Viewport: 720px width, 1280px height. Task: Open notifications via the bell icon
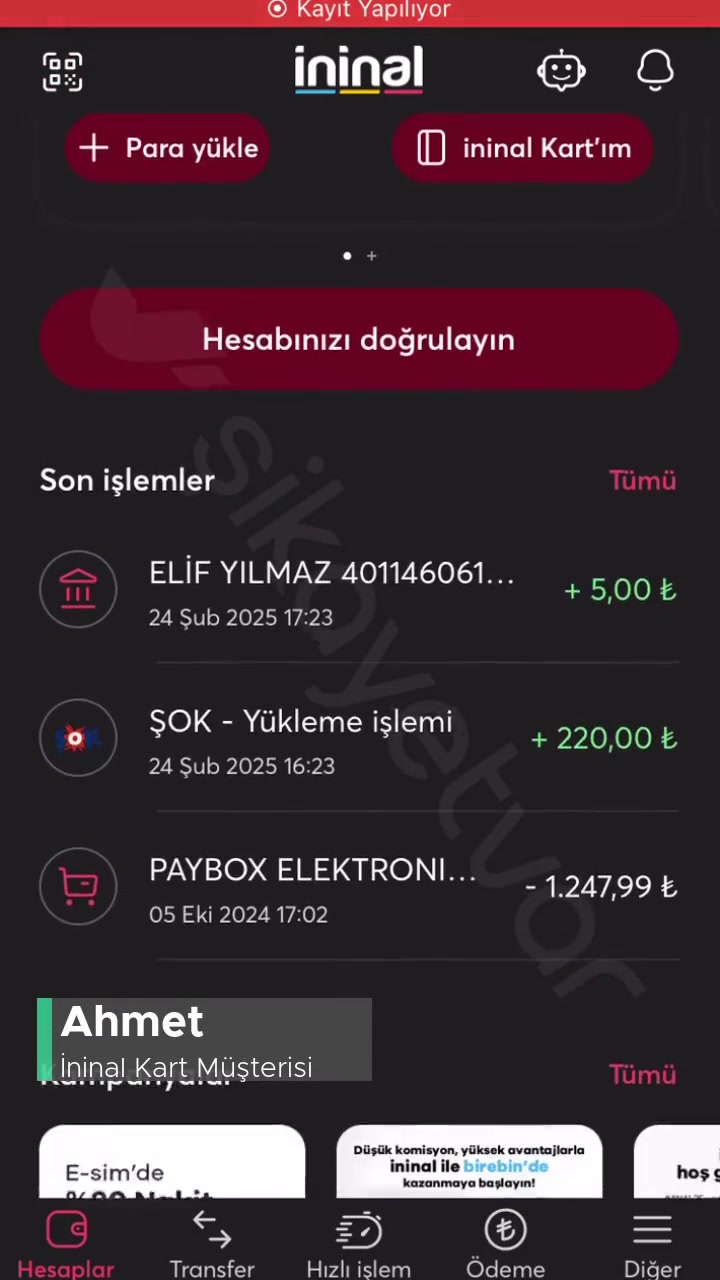pos(655,70)
